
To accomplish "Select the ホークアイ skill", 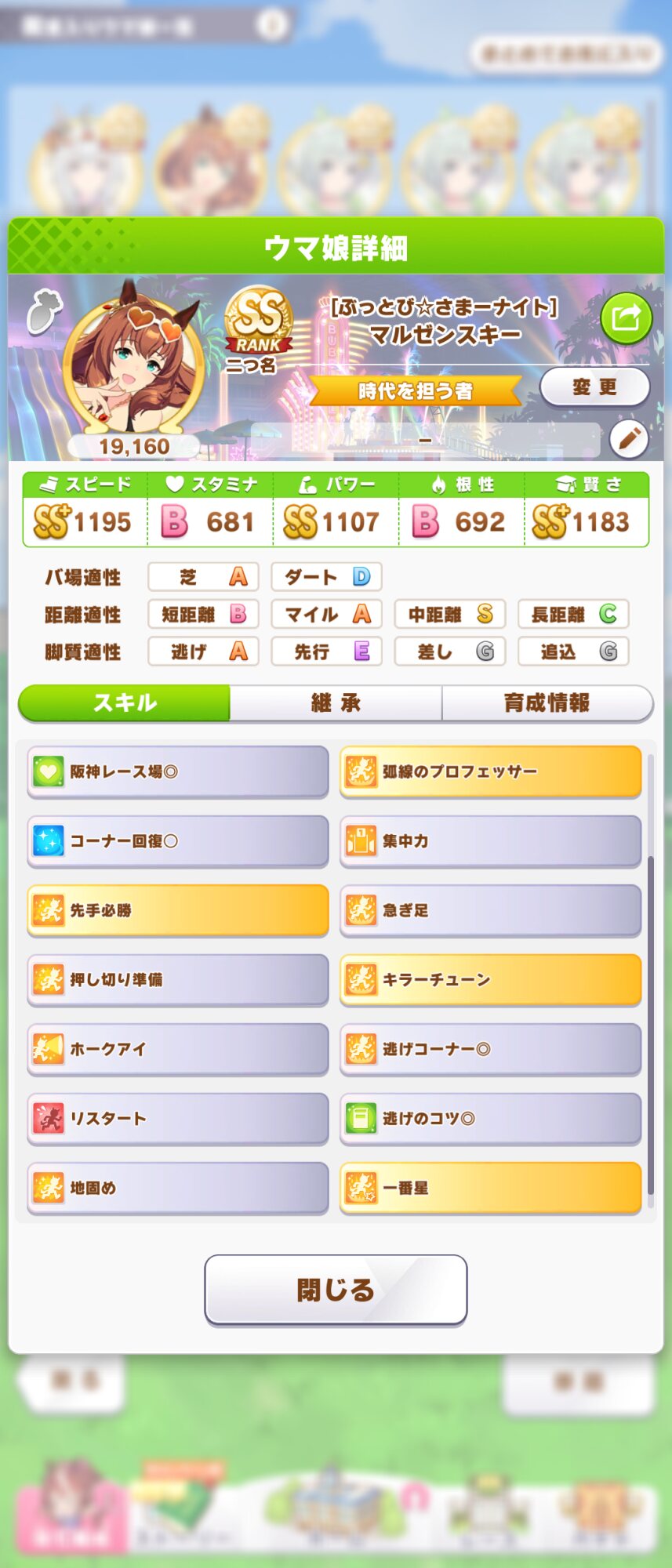I will (178, 1049).
